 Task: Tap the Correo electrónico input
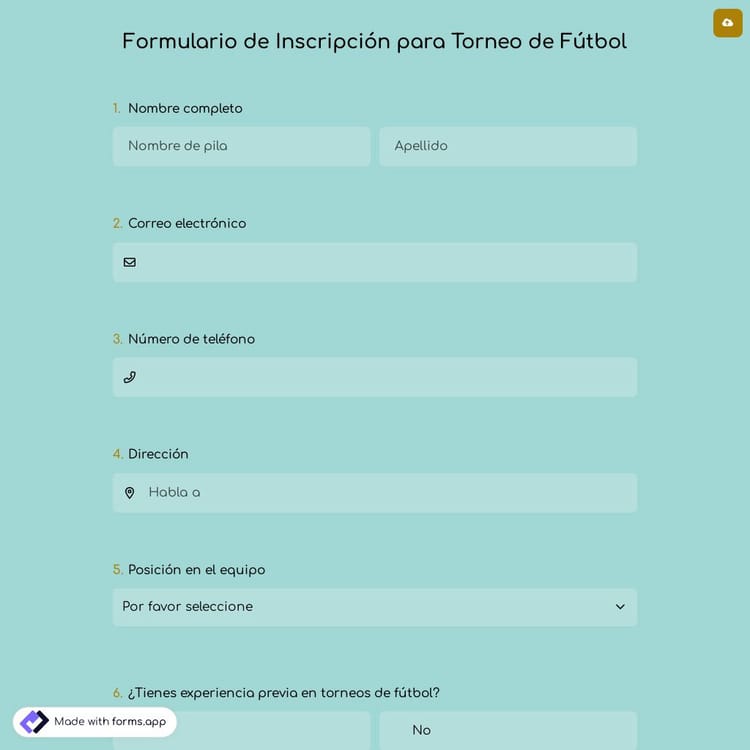coord(385,262)
